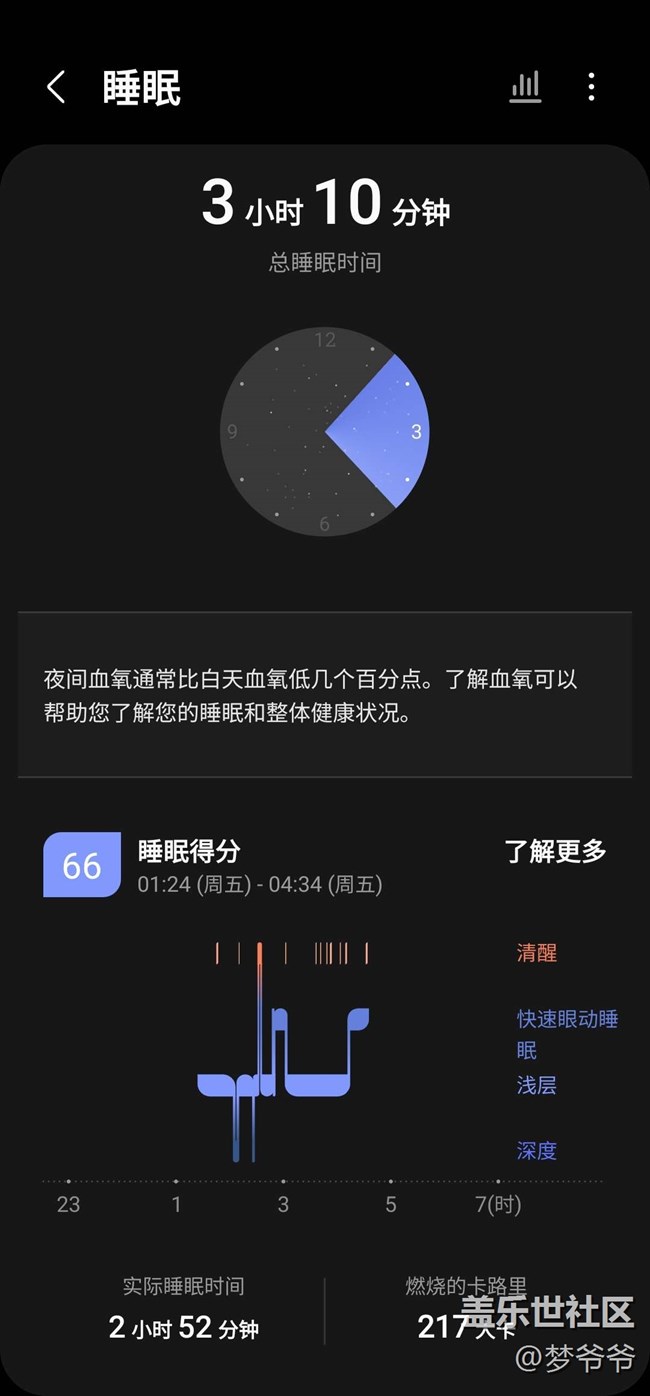Open the more options menu
The image size is (650, 1396).
click(x=591, y=87)
